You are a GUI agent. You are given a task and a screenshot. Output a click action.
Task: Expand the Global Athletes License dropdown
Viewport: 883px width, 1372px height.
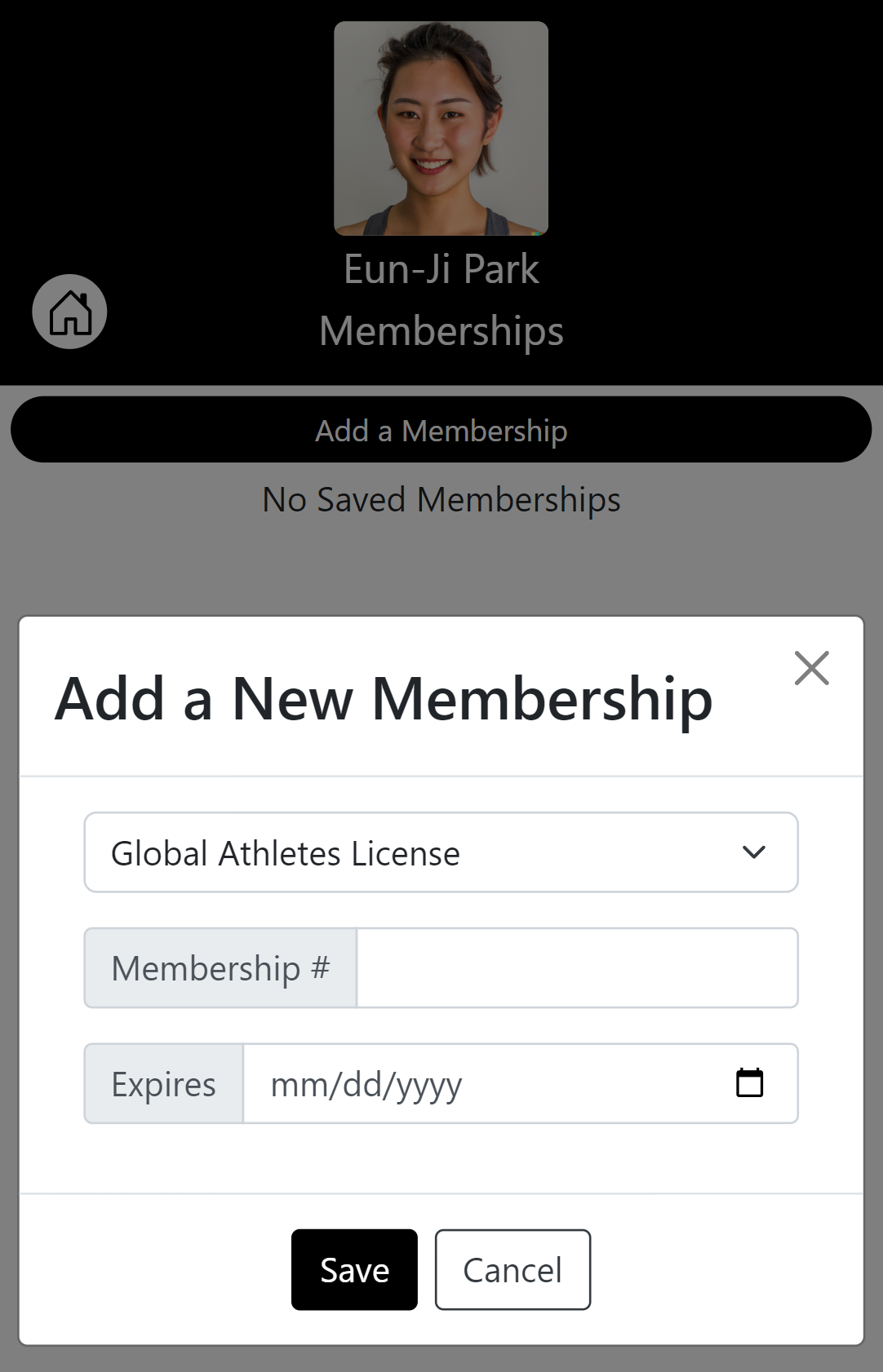[x=441, y=852]
